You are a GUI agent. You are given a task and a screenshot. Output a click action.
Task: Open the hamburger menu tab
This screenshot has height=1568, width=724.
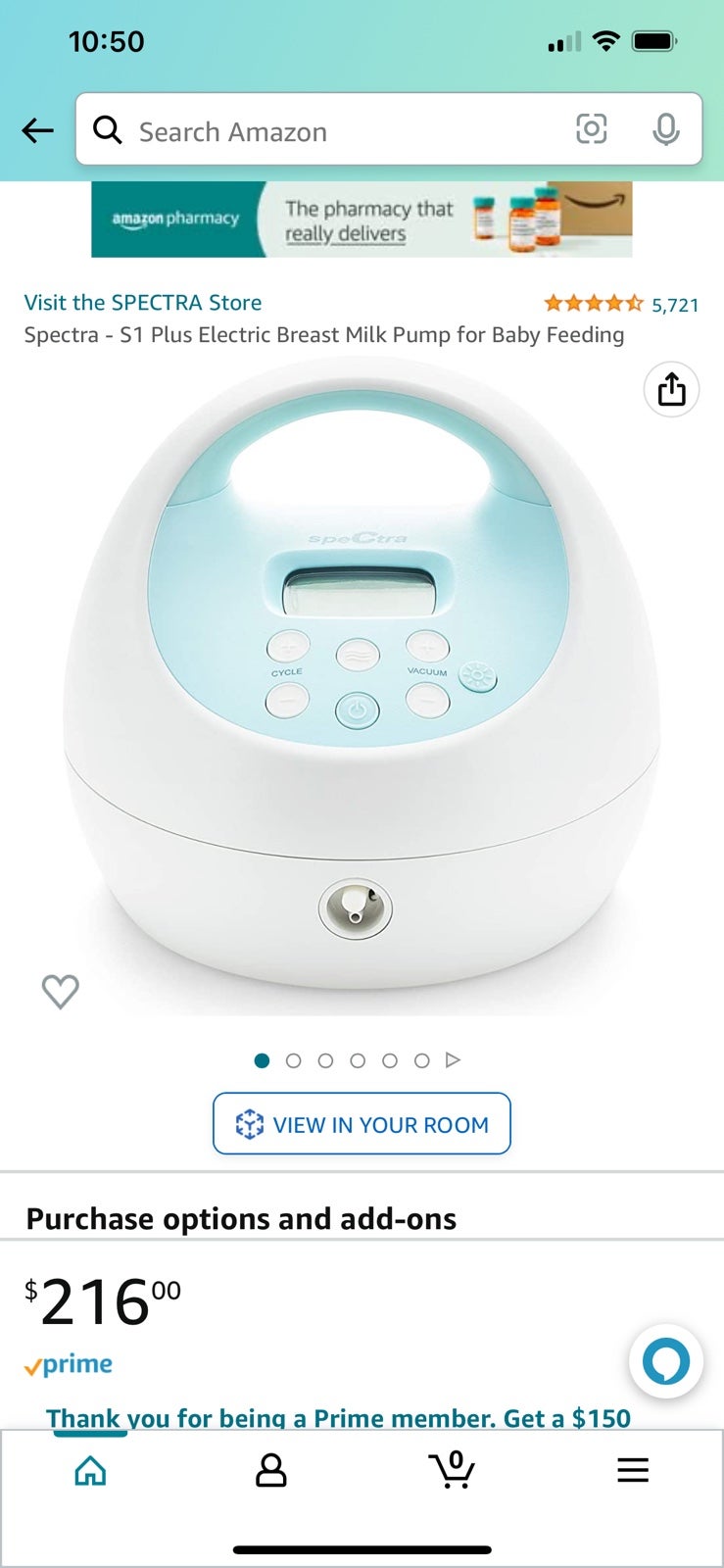pos(633,1470)
